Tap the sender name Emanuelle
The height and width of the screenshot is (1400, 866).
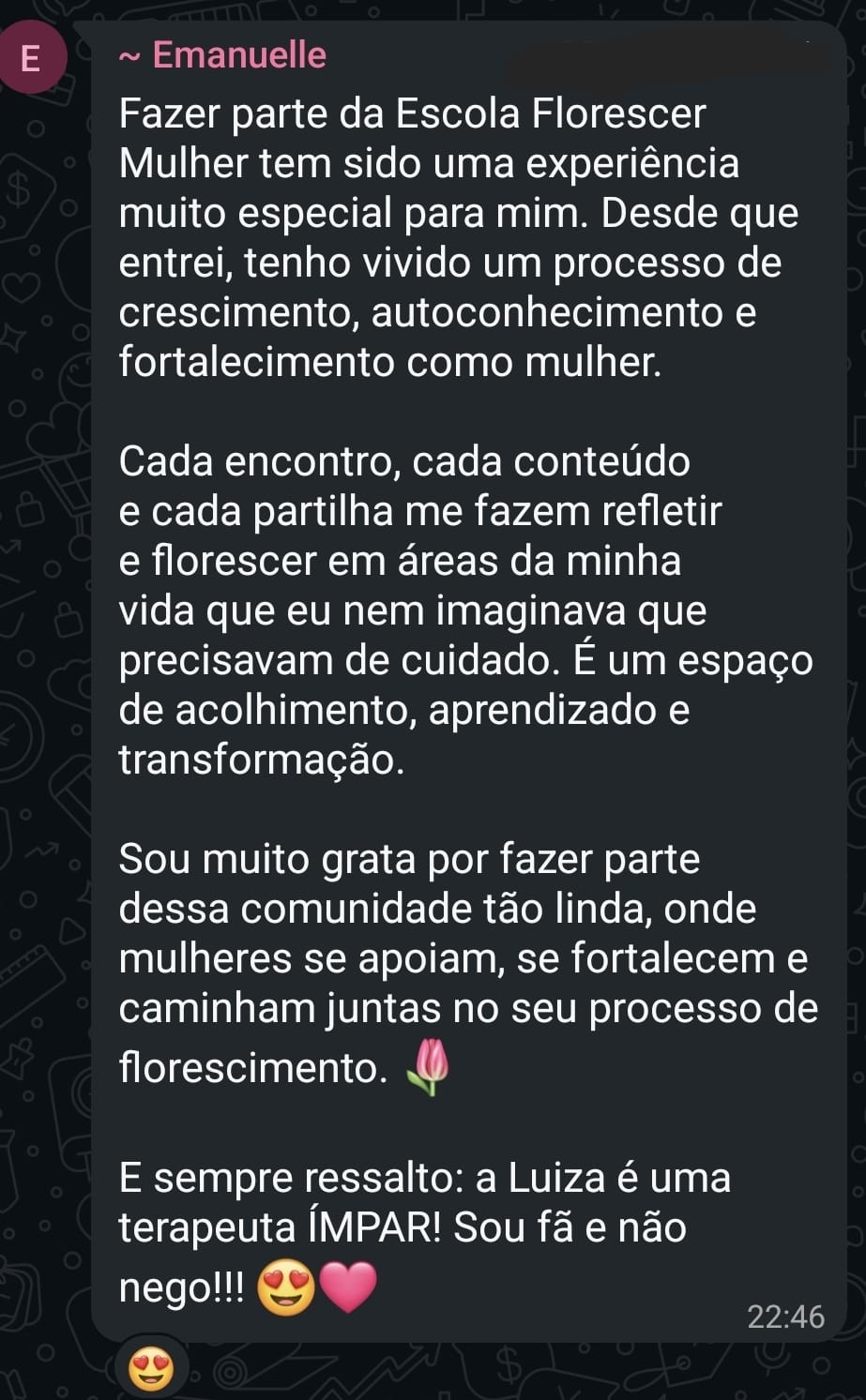point(238,55)
